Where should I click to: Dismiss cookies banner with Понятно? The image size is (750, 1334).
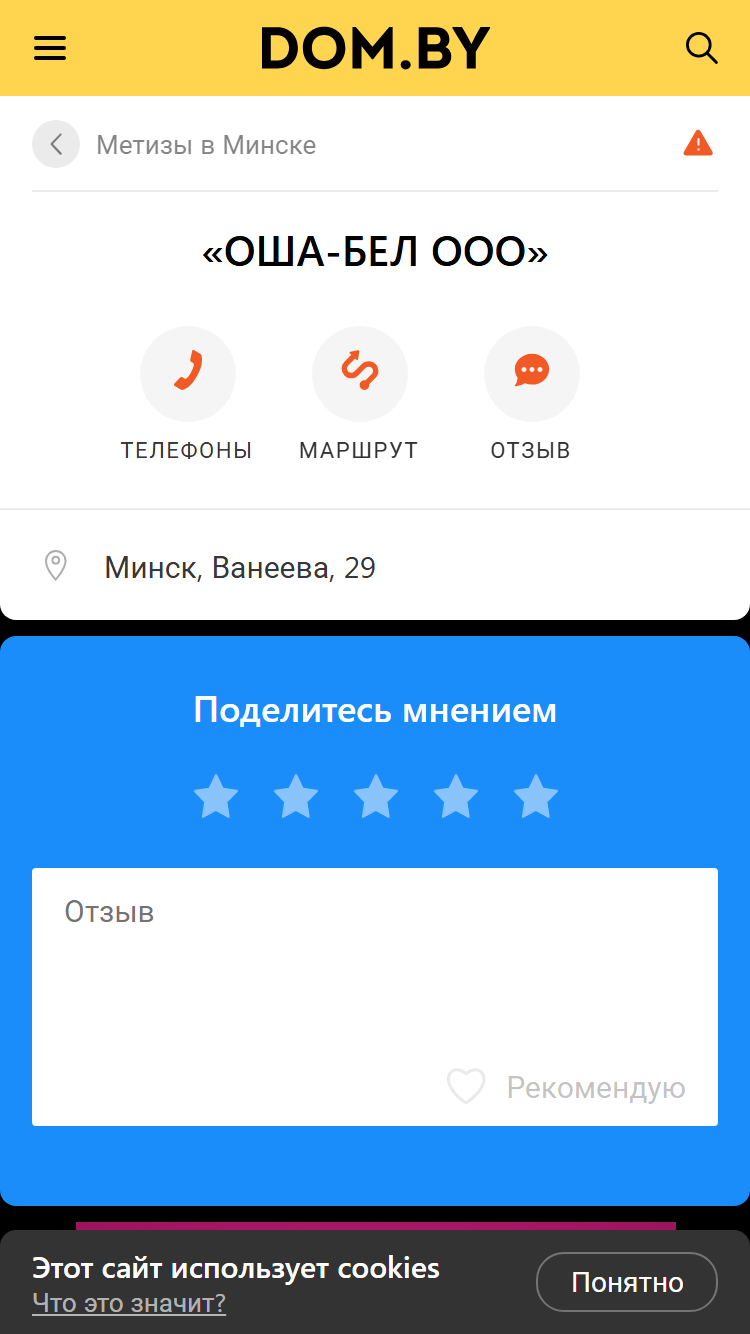tap(627, 1282)
